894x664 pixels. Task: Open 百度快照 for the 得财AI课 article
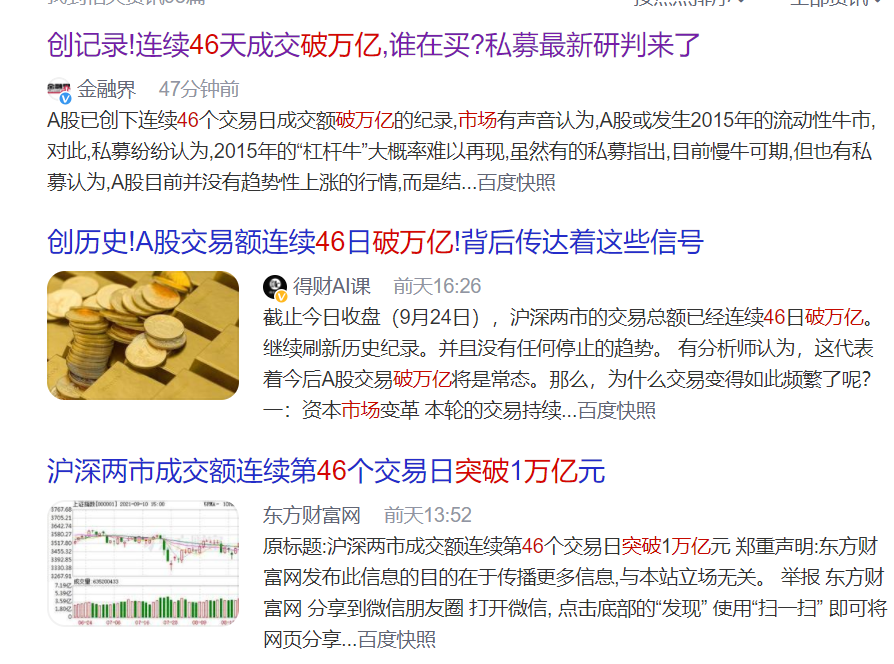pyautogui.click(x=616, y=410)
